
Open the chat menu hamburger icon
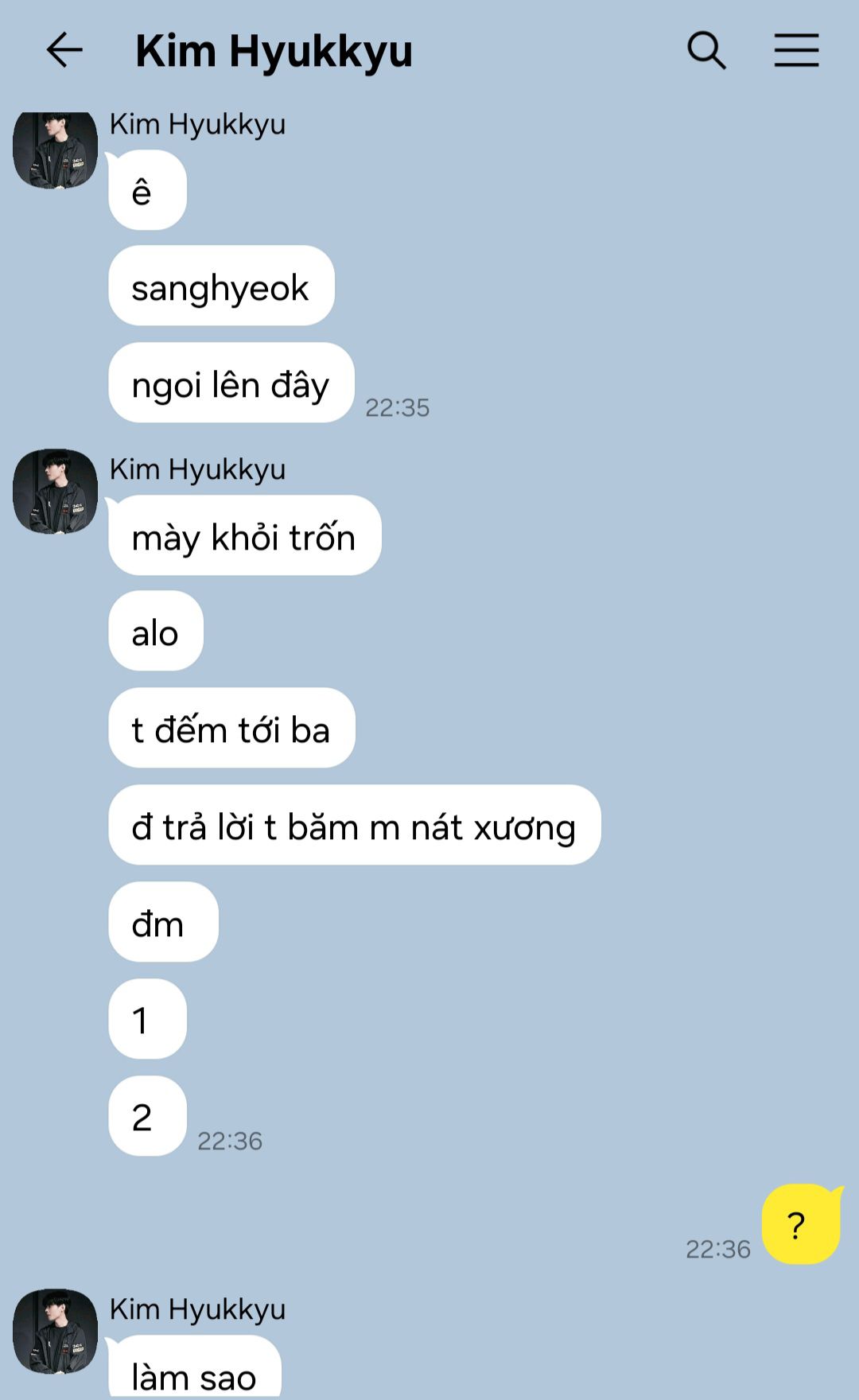tap(796, 50)
